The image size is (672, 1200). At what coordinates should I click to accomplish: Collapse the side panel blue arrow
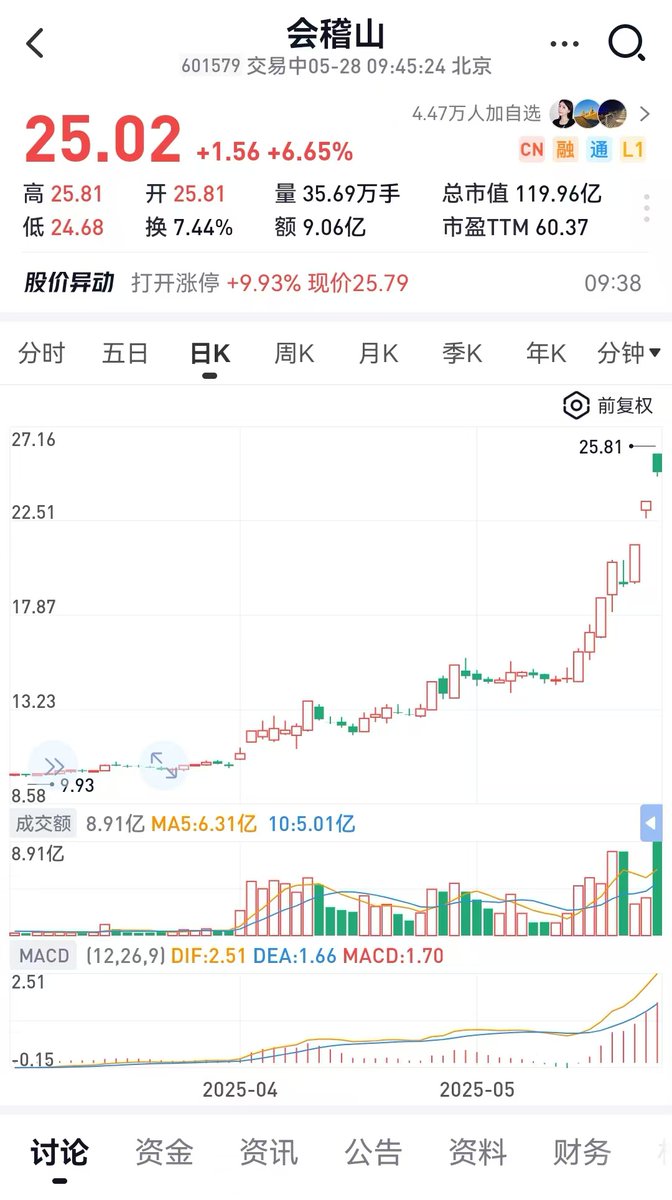(651, 824)
